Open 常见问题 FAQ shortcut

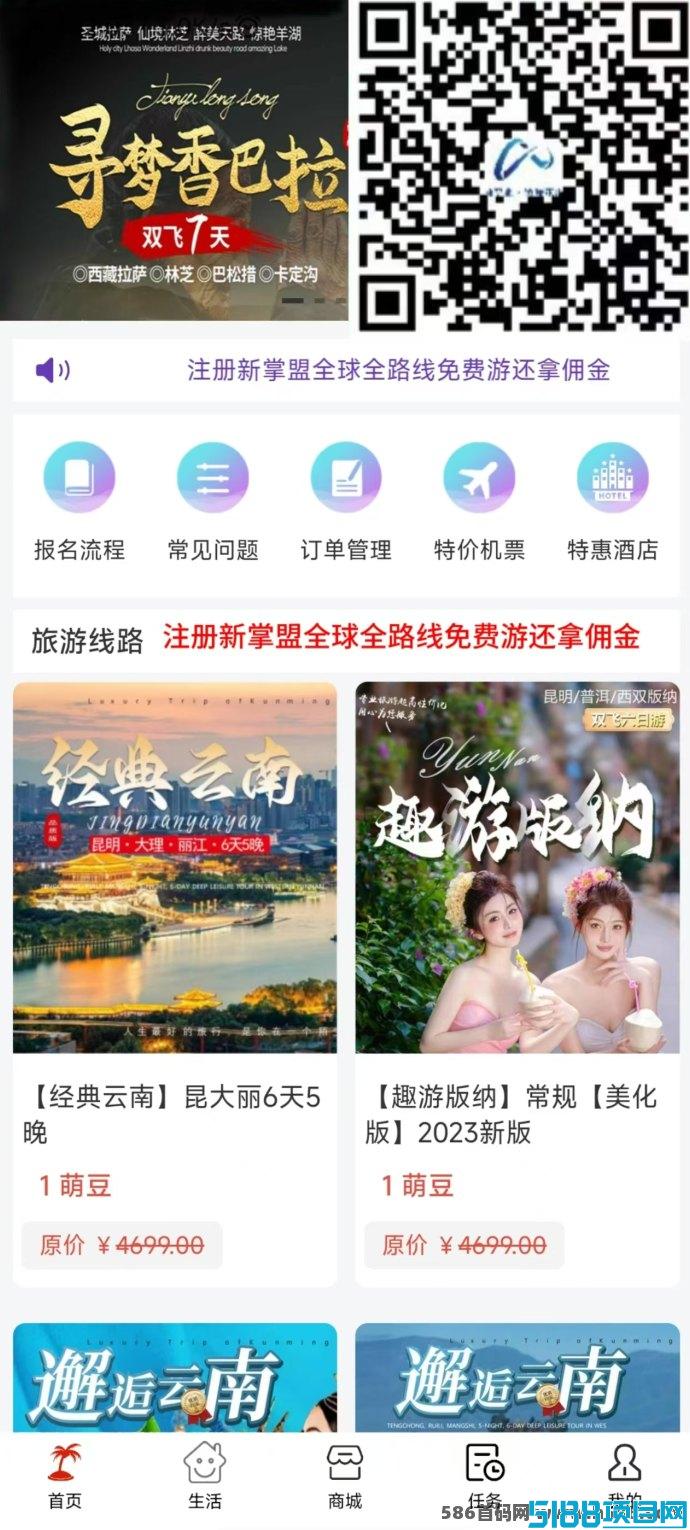coord(212,502)
